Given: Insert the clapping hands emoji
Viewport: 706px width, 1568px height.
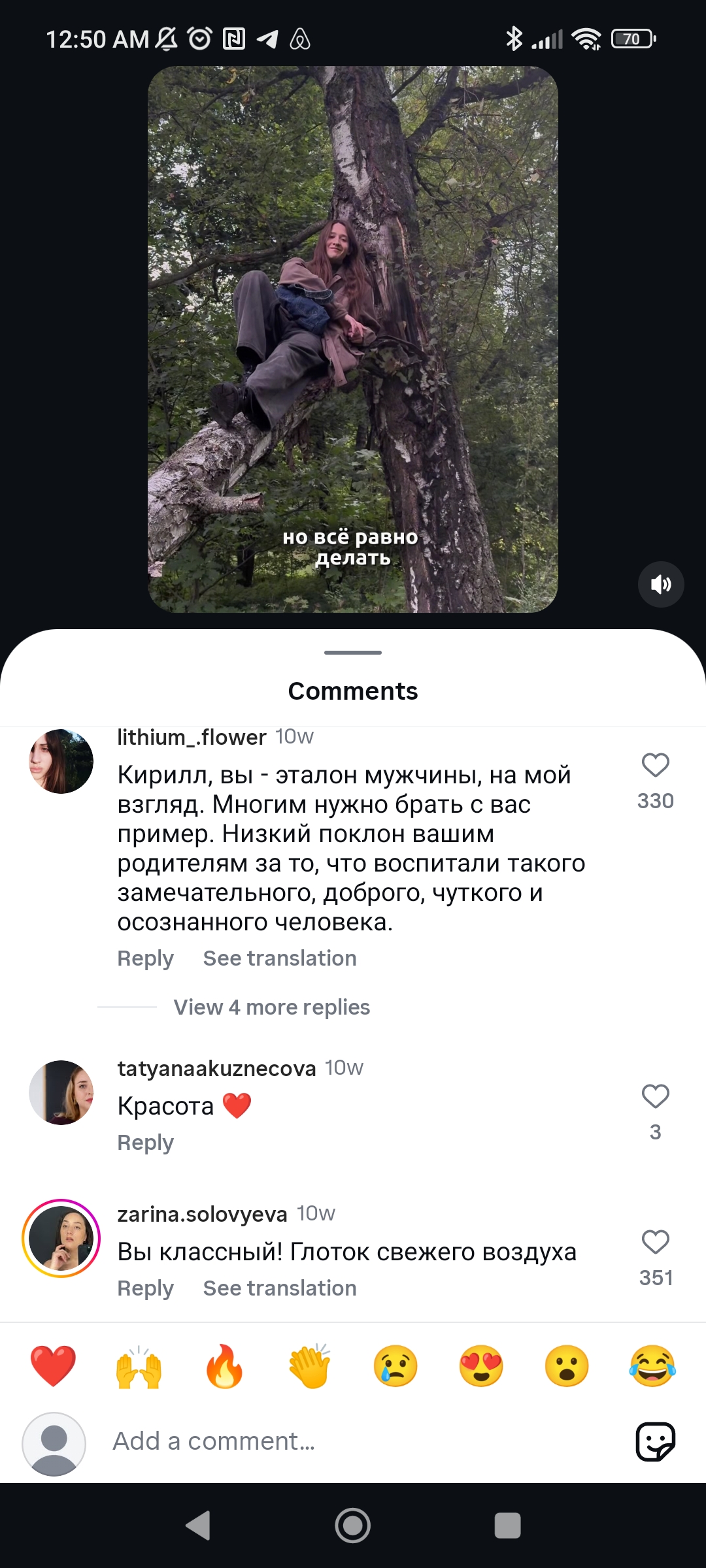Looking at the screenshot, I should (310, 1366).
